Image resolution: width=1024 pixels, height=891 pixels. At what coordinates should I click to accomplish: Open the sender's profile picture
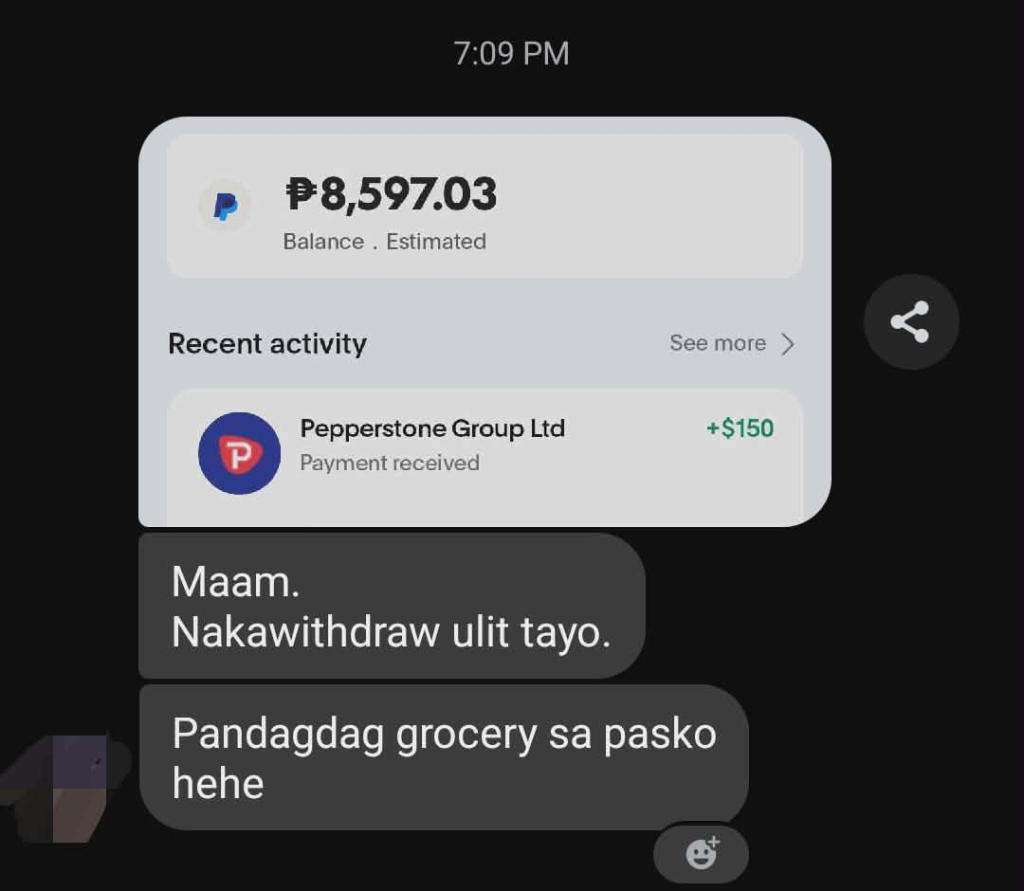pyautogui.click(x=62, y=787)
